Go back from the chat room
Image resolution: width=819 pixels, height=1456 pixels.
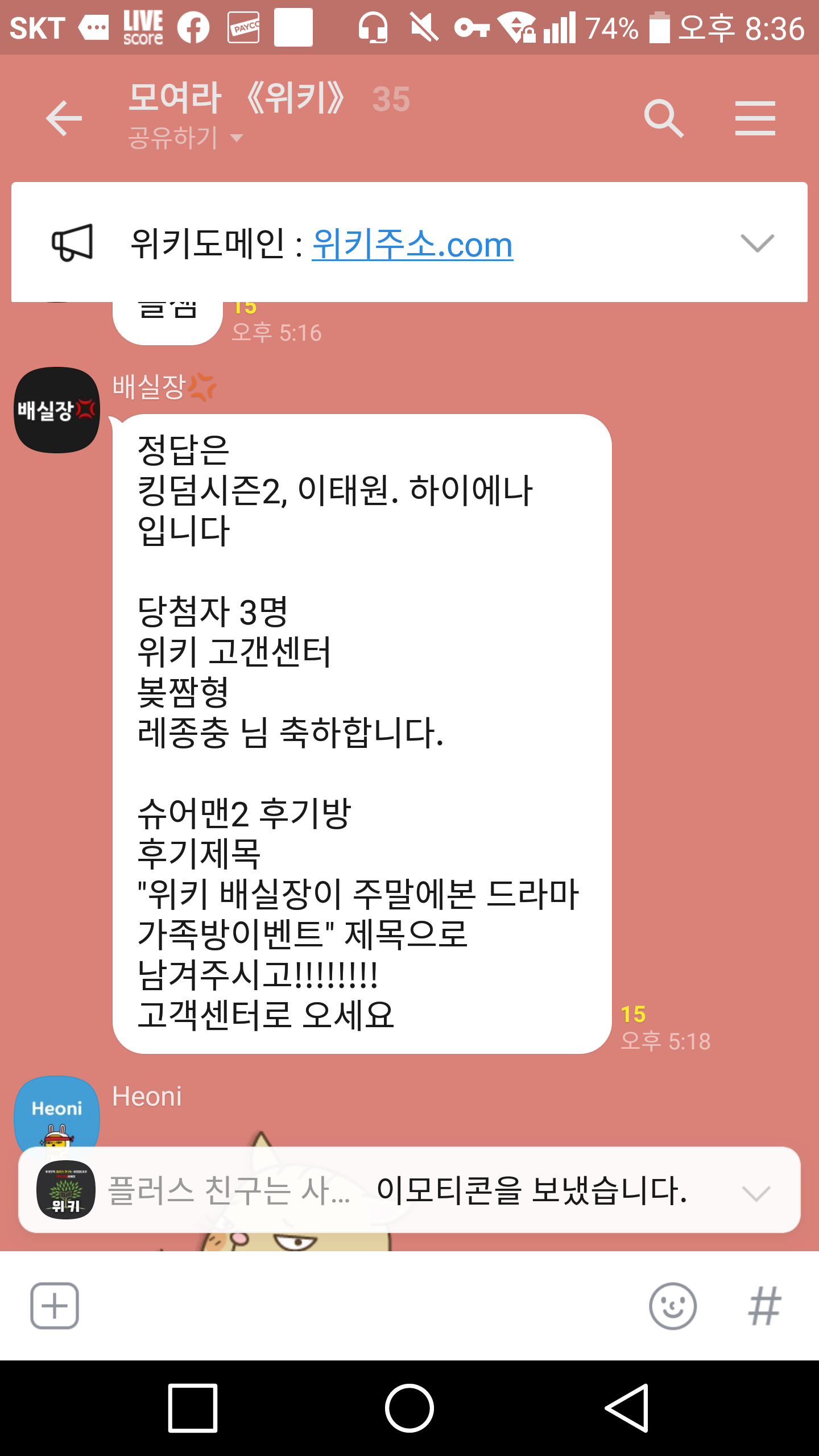pyautogui.click(x=64, y=118)
